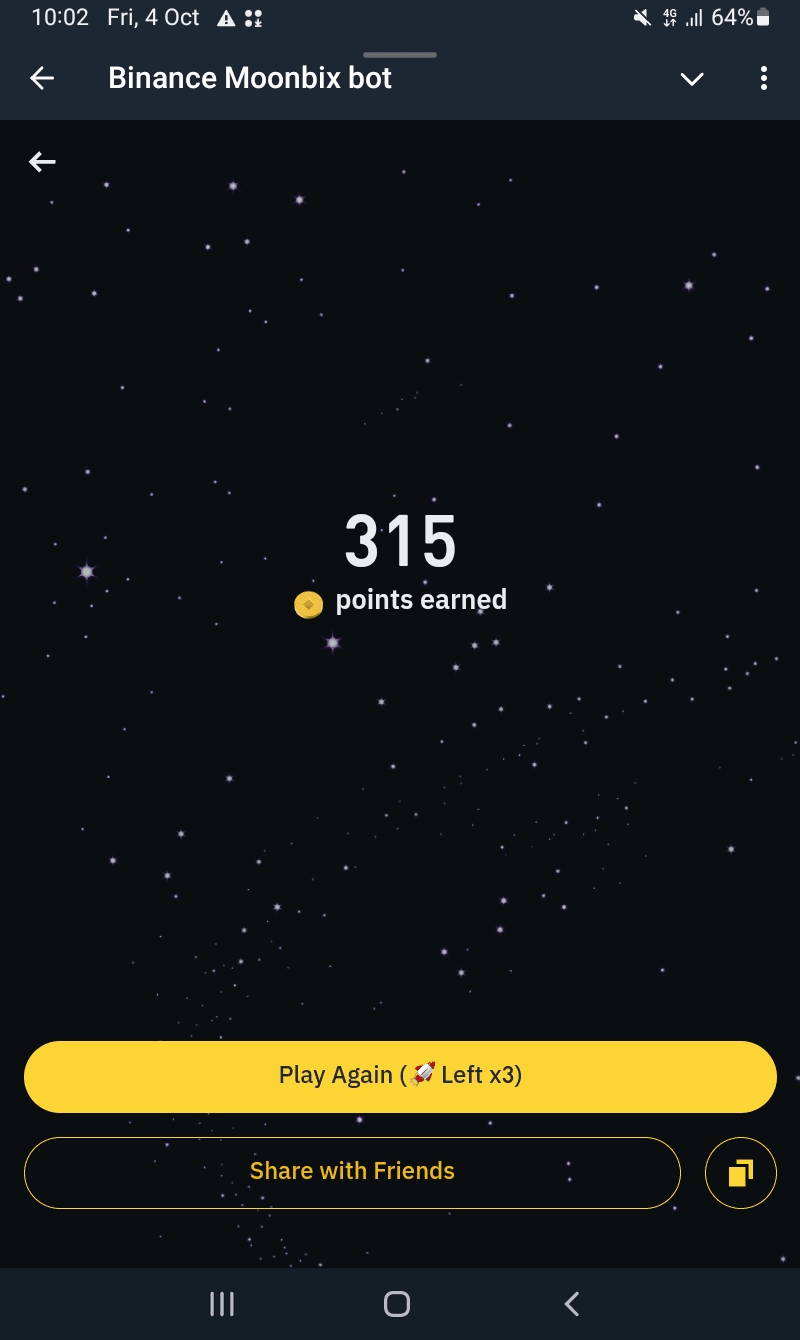Copy the invite link icon
The height and width of the screenshot is (1340, 800).
pos(740,1172)
